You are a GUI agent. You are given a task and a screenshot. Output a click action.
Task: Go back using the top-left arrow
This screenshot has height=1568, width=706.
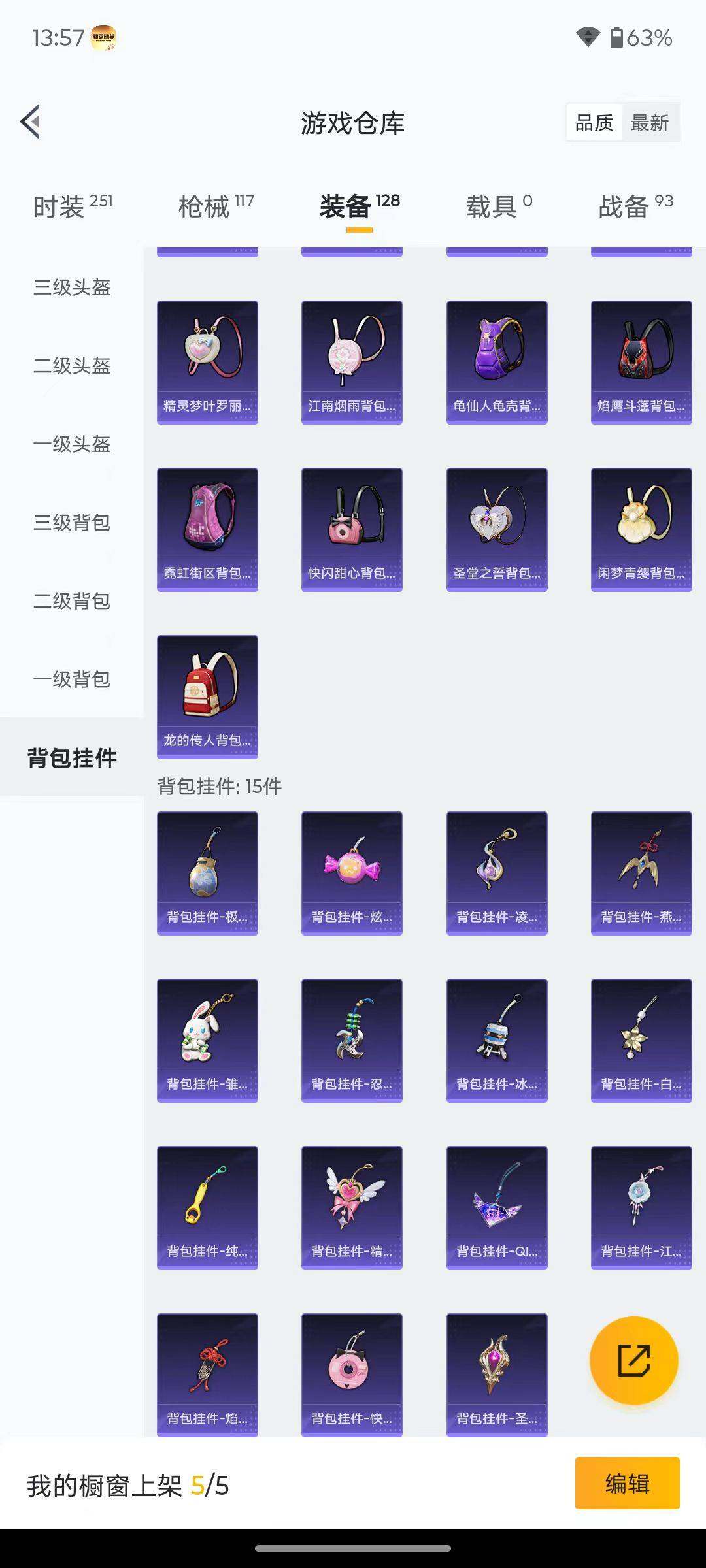pos(30,122)
